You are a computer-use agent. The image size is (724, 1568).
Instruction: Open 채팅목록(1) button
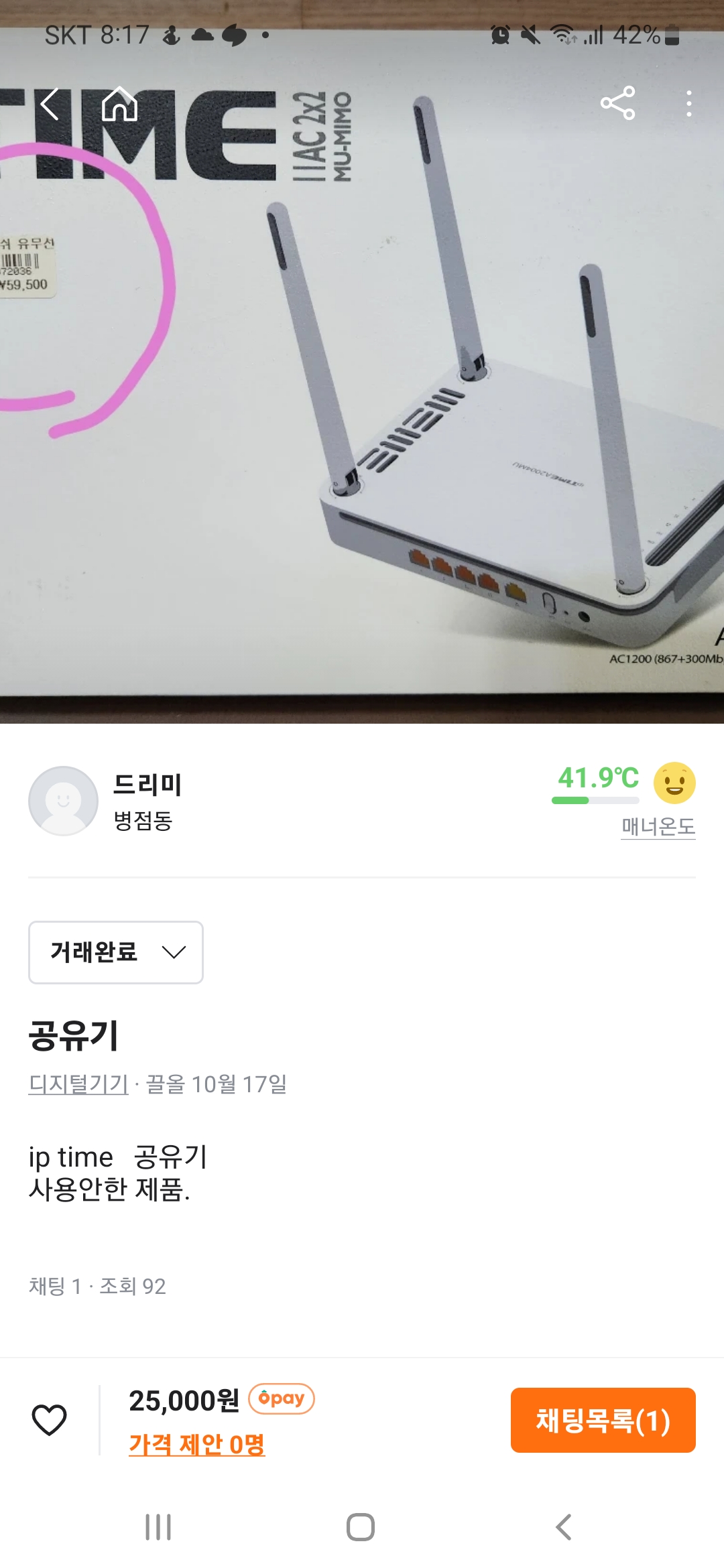[603, 1420]
